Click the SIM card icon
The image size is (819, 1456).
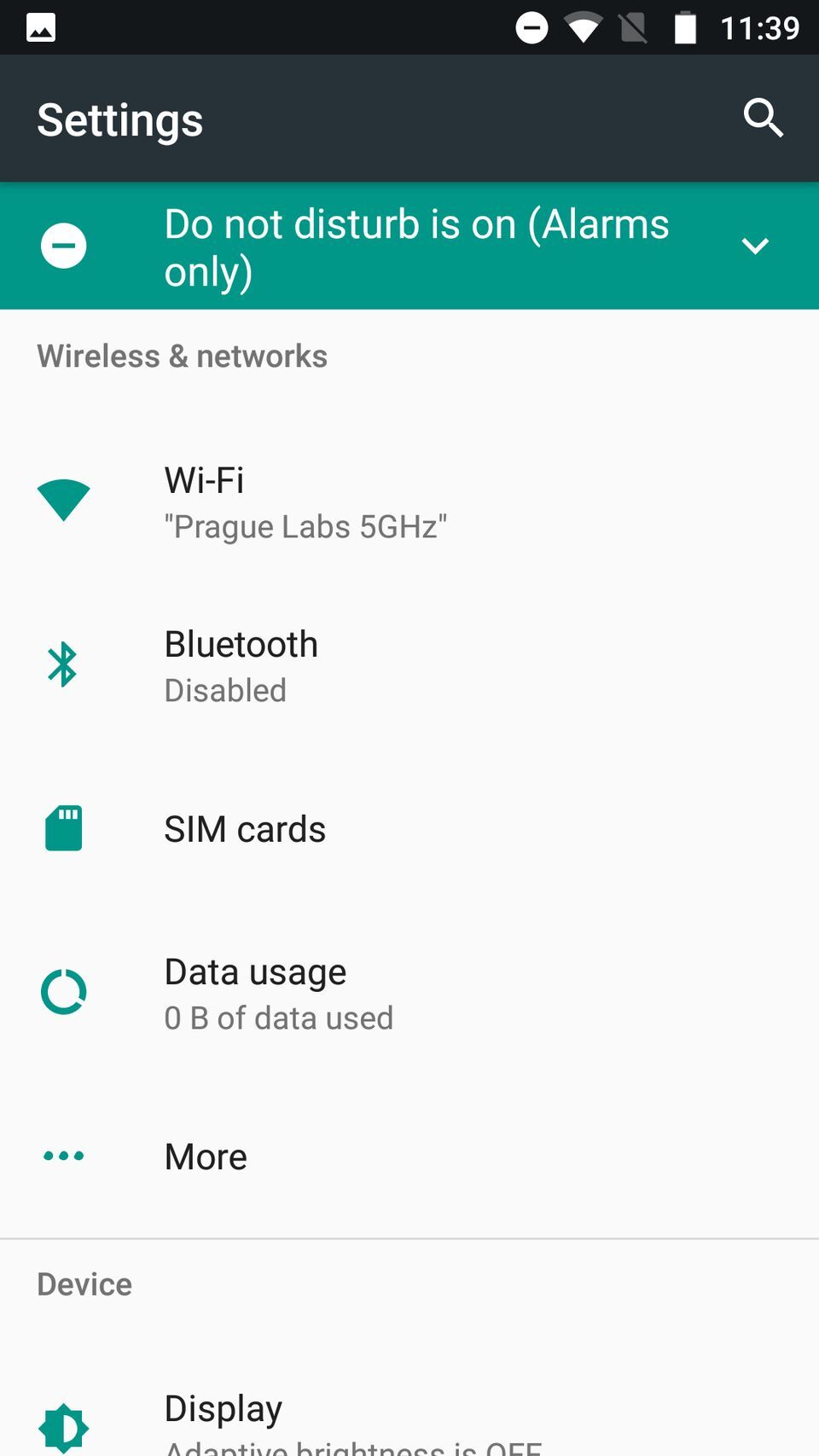(62, 827)
